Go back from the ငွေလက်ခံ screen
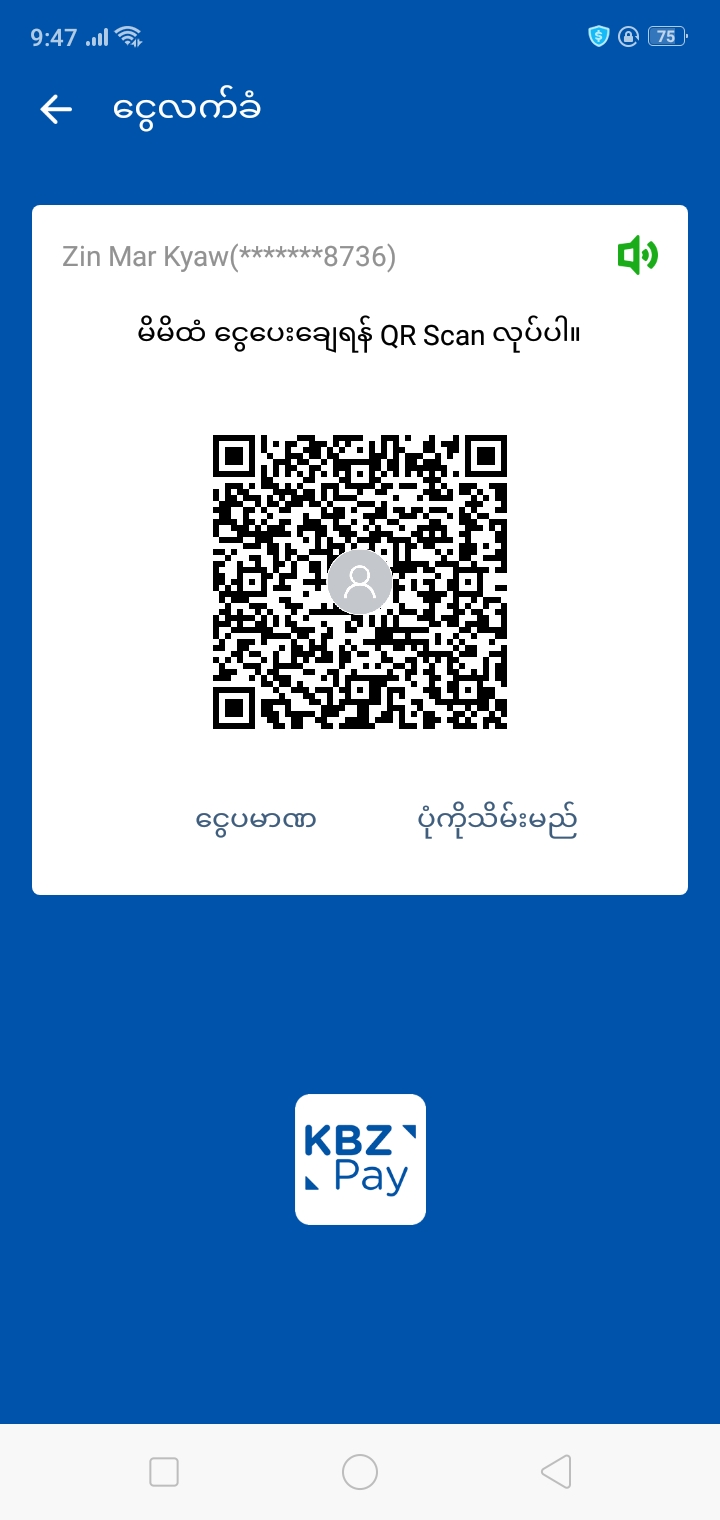Viewport: 720px width, 1520px height. tap(56, 109)
